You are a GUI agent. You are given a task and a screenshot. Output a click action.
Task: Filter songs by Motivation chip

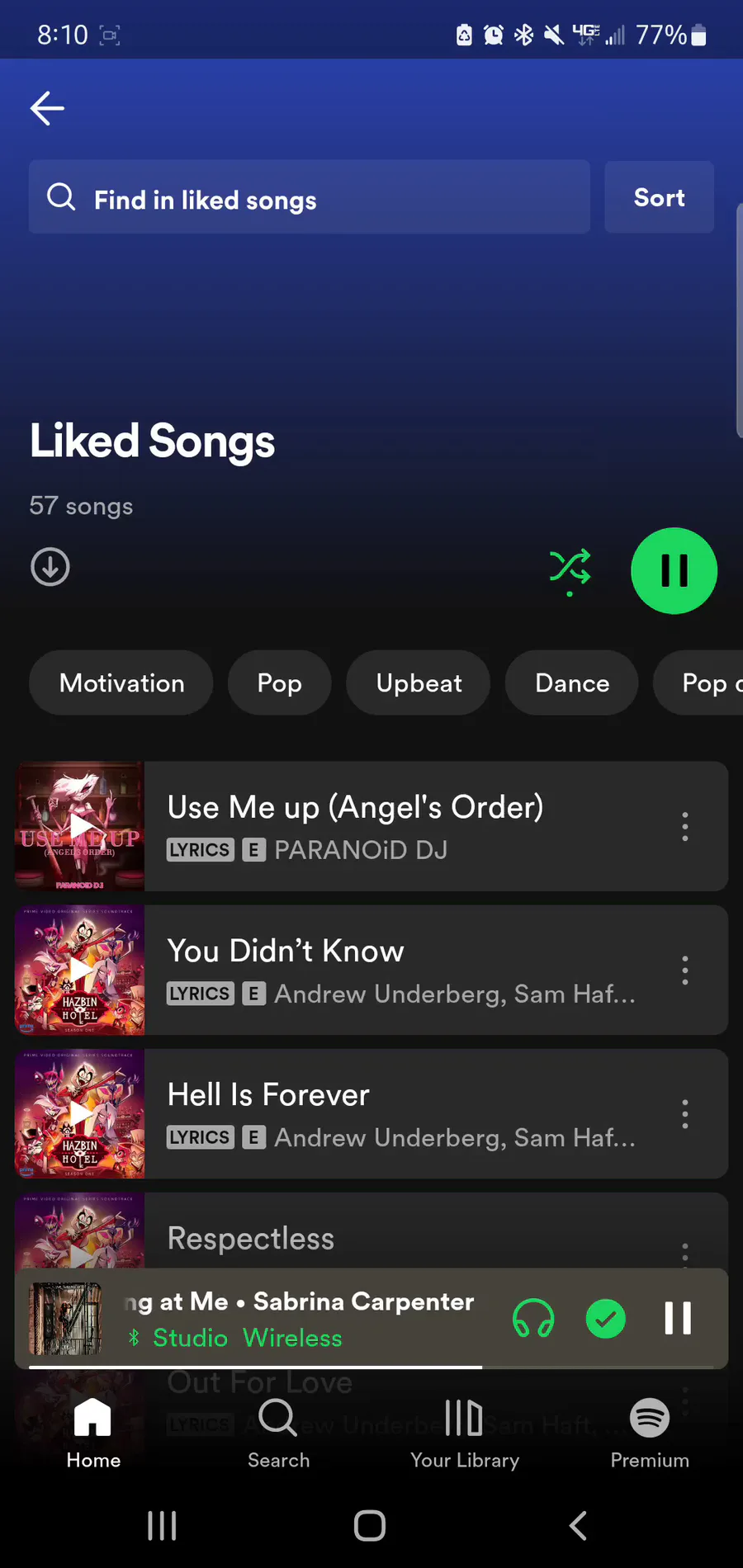pos(121,683)
